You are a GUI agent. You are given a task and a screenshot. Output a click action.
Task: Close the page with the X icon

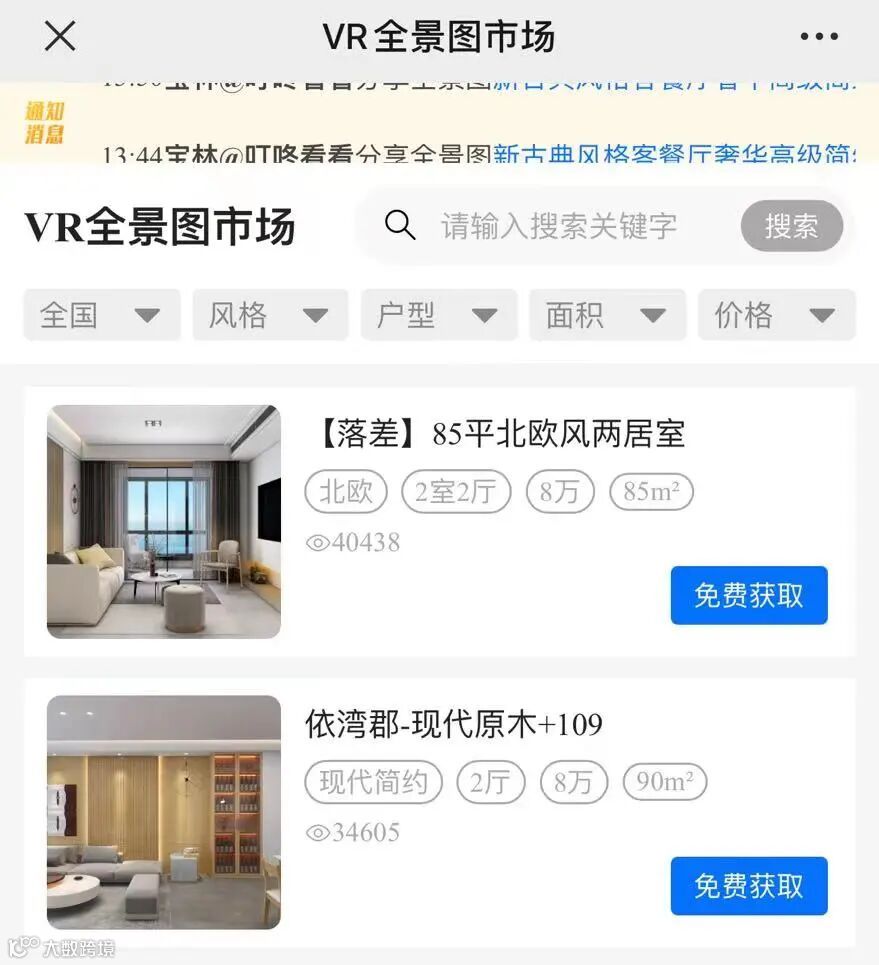click(59, 36)
